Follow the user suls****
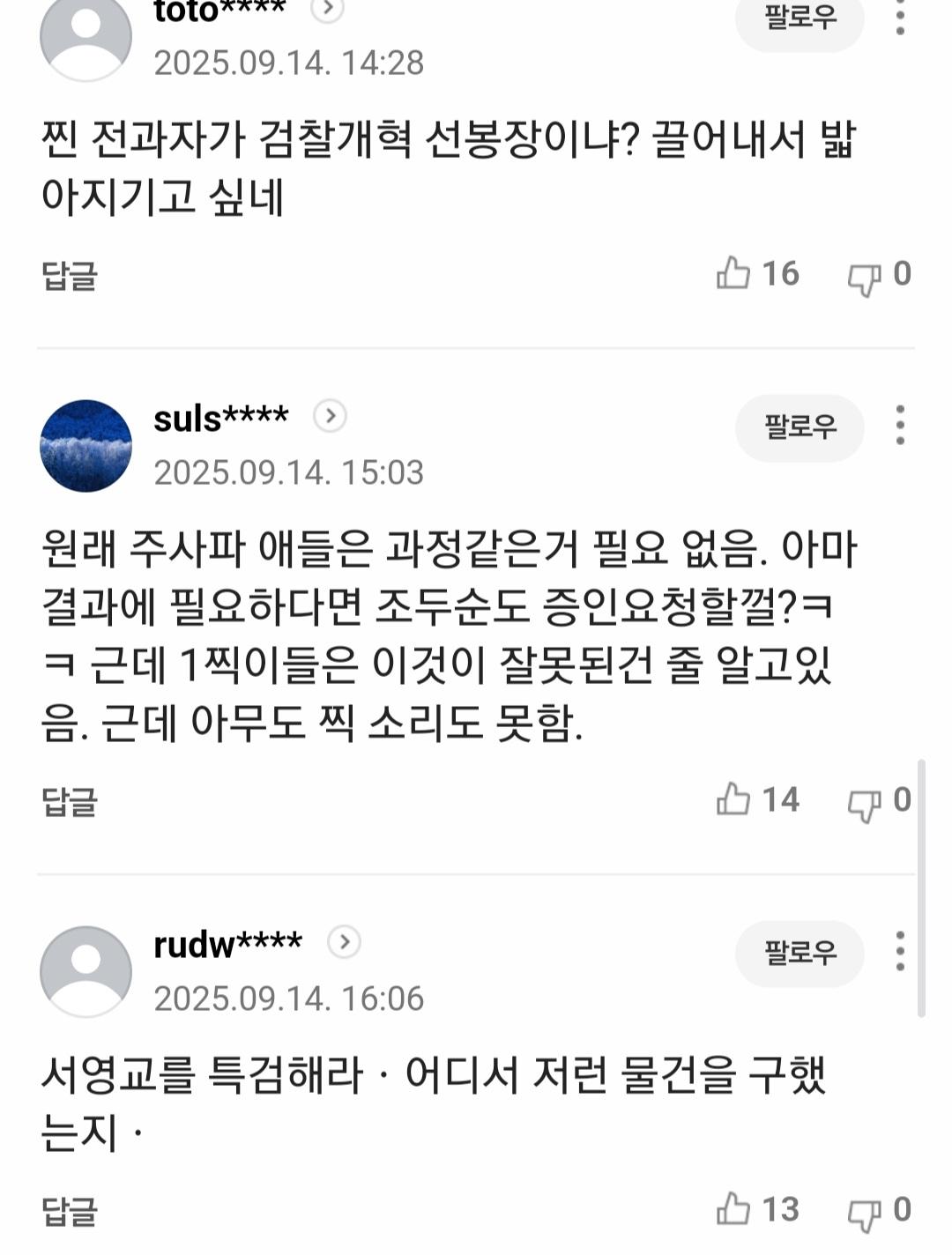 (x=798, y=427)
